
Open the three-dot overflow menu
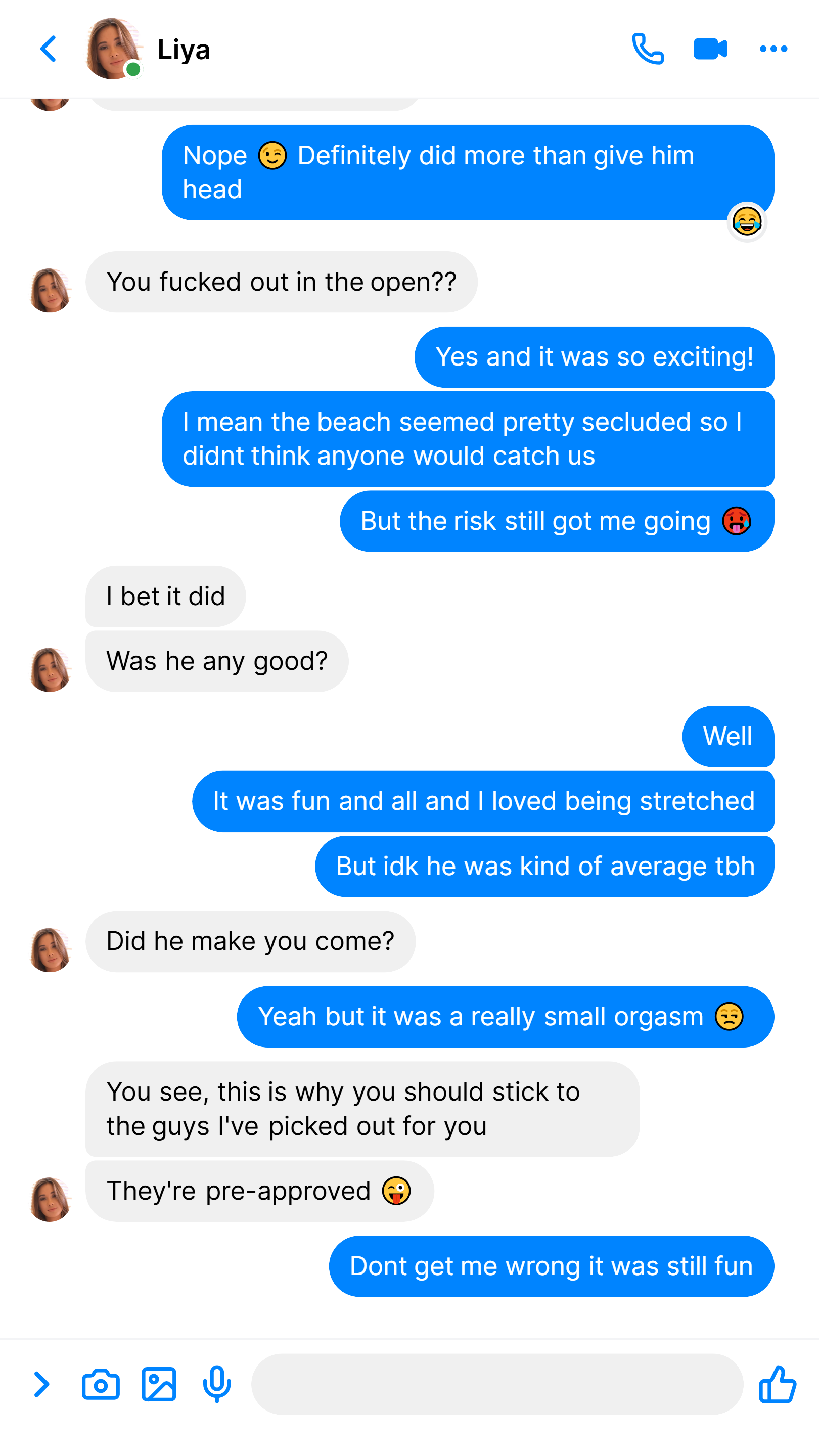click(x=773, y=49)
